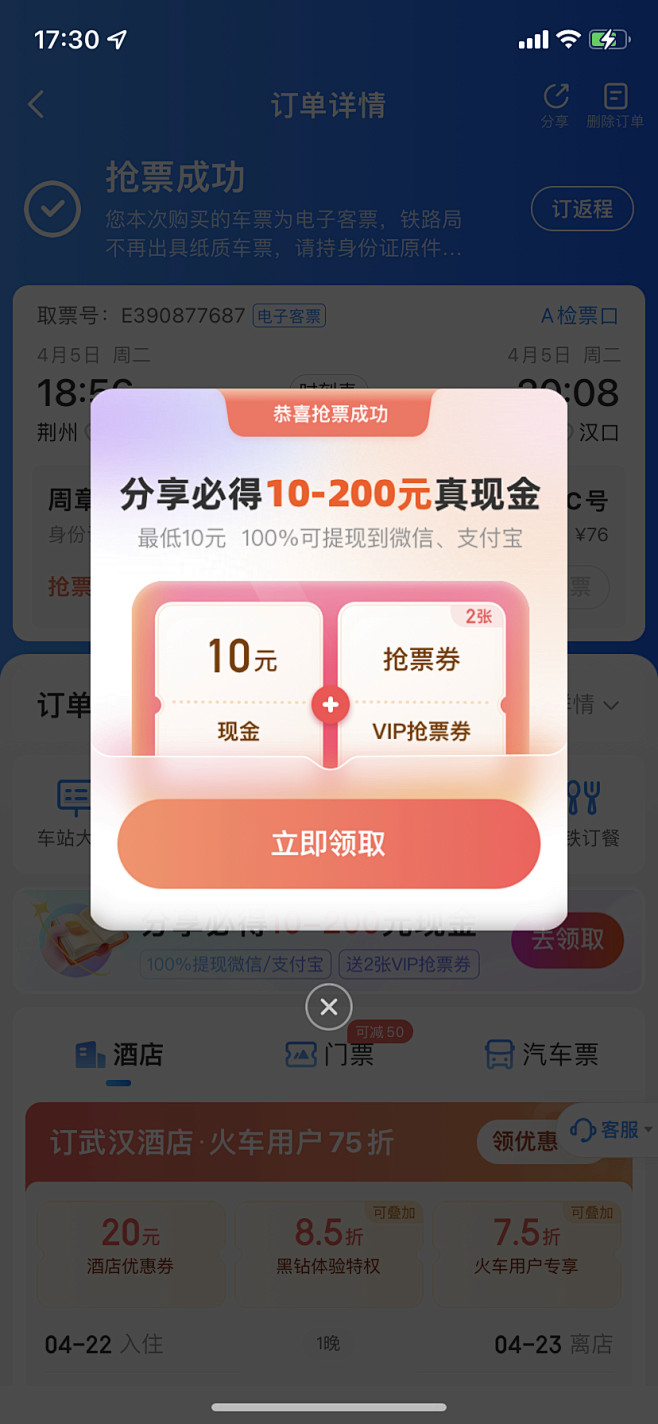Switch to the 门票 tab

330,1054
